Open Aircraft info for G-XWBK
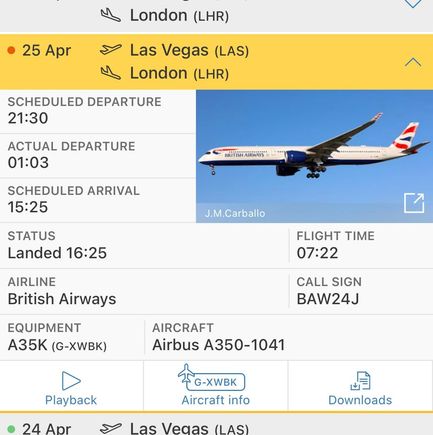 pyautogui.click(x=215, y=387)
